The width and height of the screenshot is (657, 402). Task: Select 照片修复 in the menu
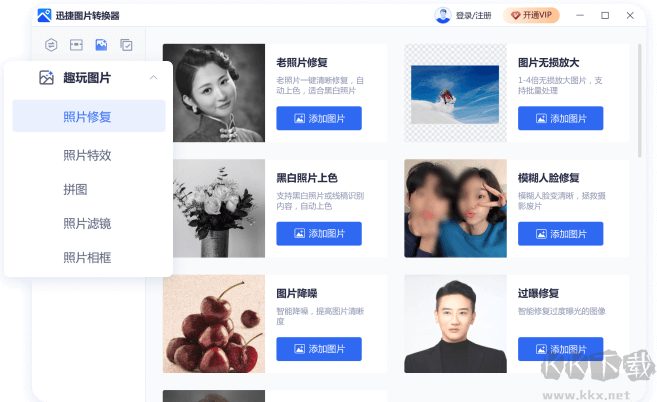click(x=88, y=117)
